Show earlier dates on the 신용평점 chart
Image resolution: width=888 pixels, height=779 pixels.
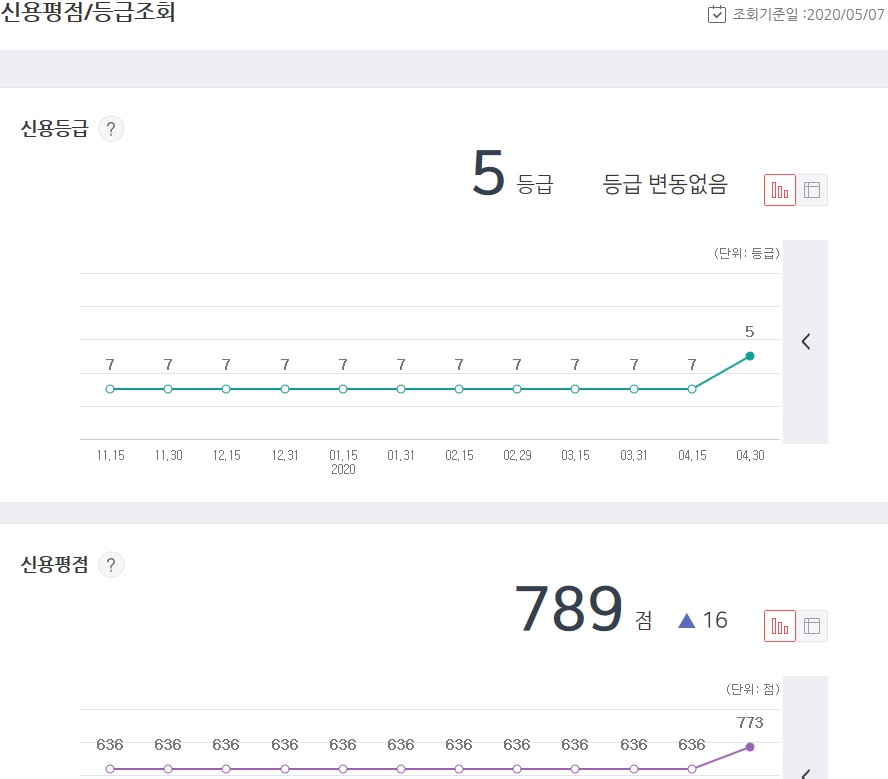coord(806,772)
